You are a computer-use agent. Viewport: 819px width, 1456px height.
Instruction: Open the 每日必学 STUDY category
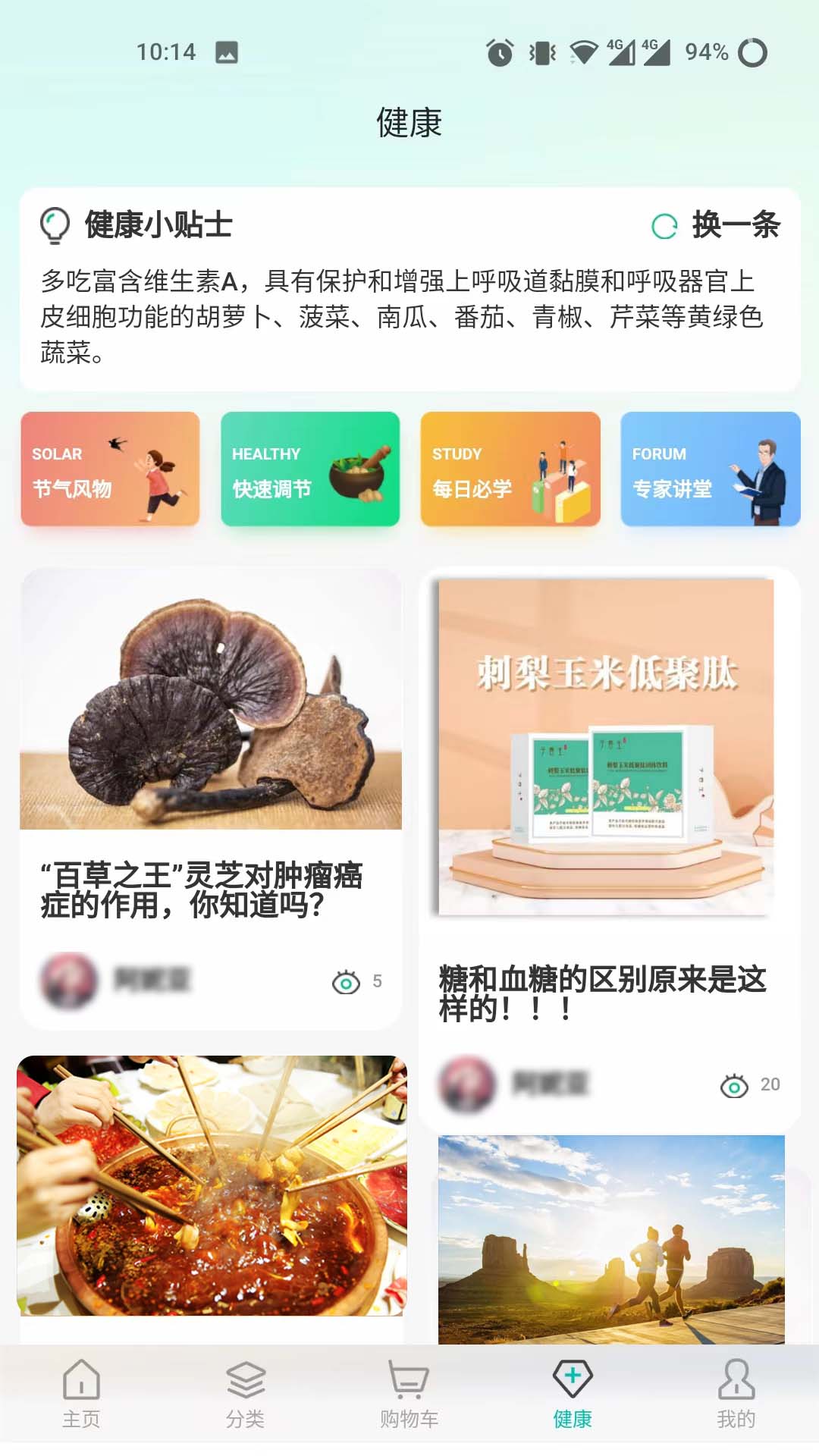point(510,469)
